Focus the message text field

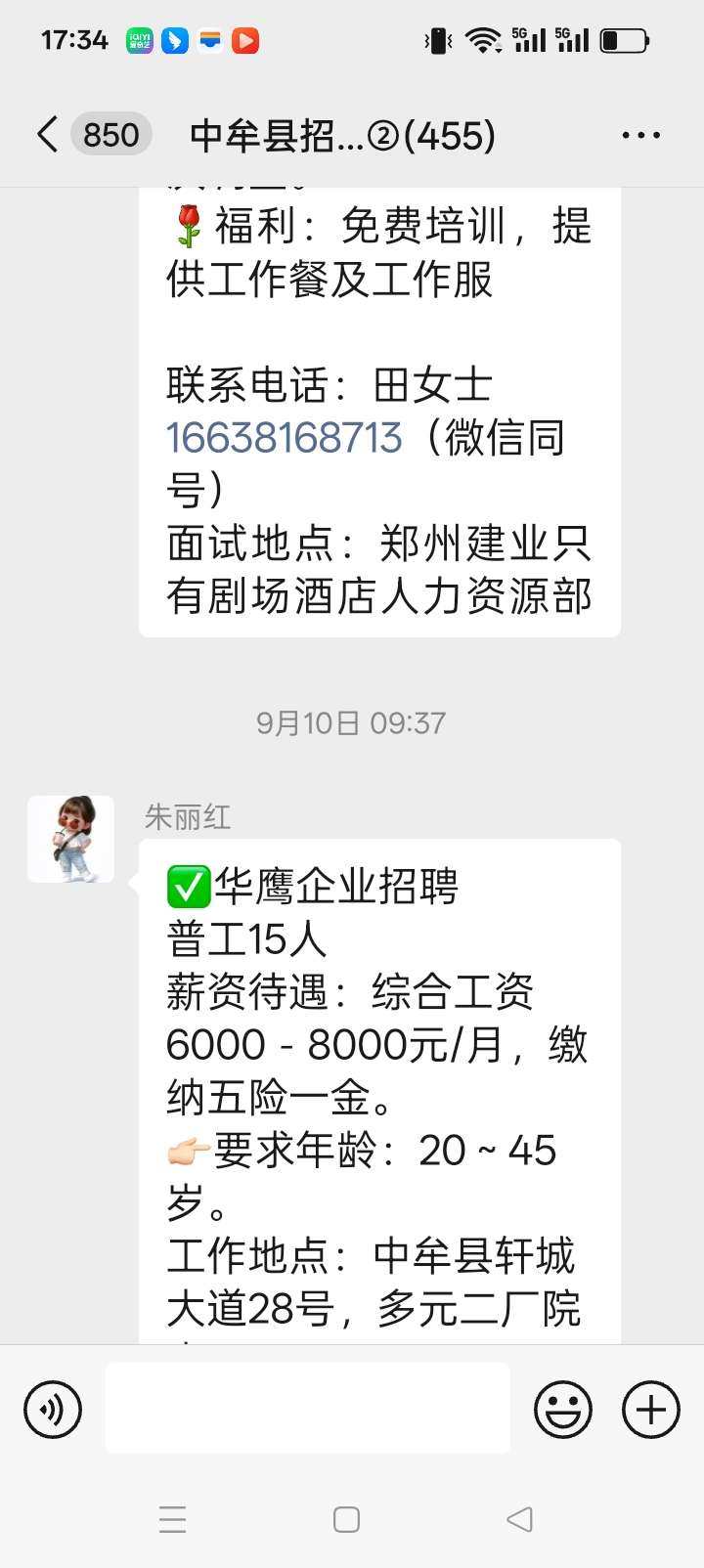(308, 1409)
